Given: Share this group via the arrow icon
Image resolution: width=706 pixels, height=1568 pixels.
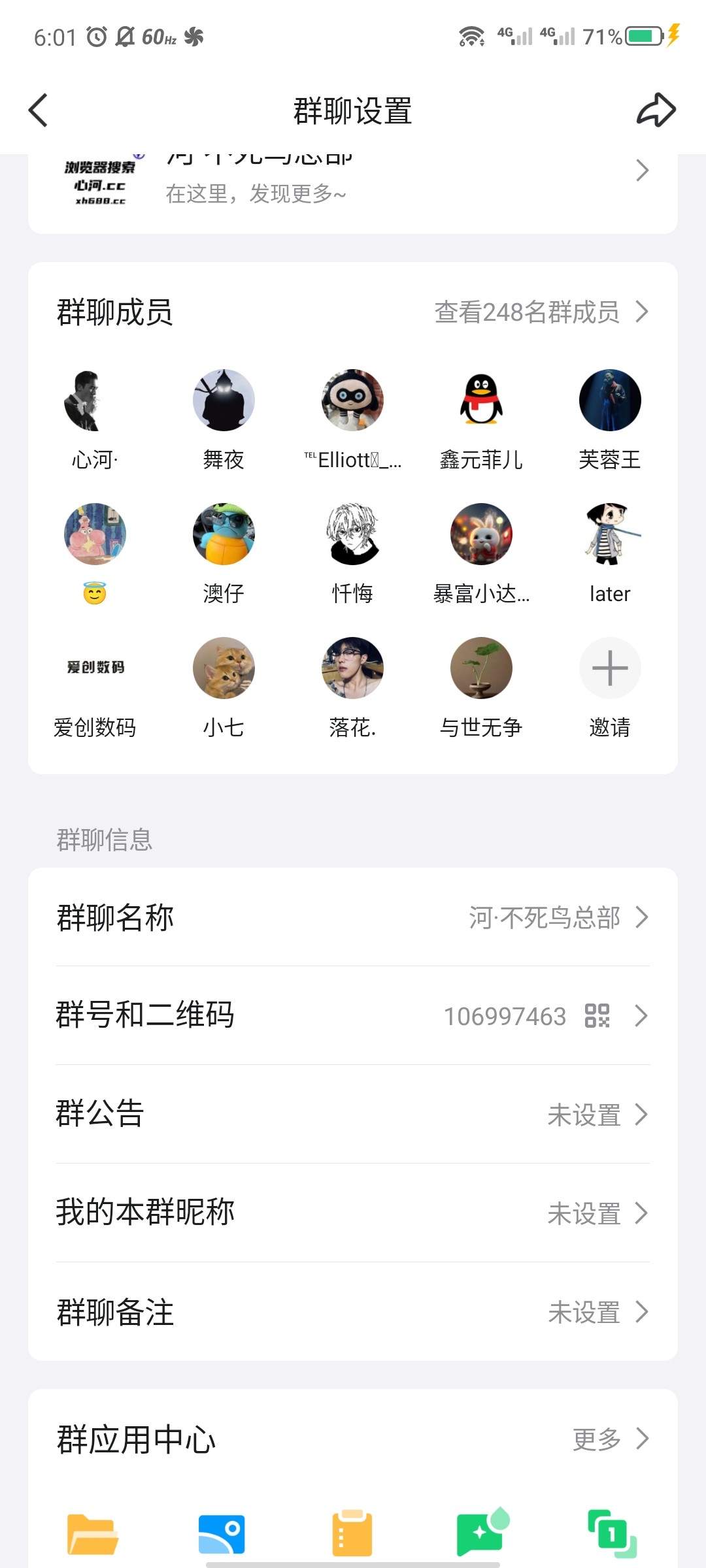Looking at the screenshot, I should [x=656, y=110].
